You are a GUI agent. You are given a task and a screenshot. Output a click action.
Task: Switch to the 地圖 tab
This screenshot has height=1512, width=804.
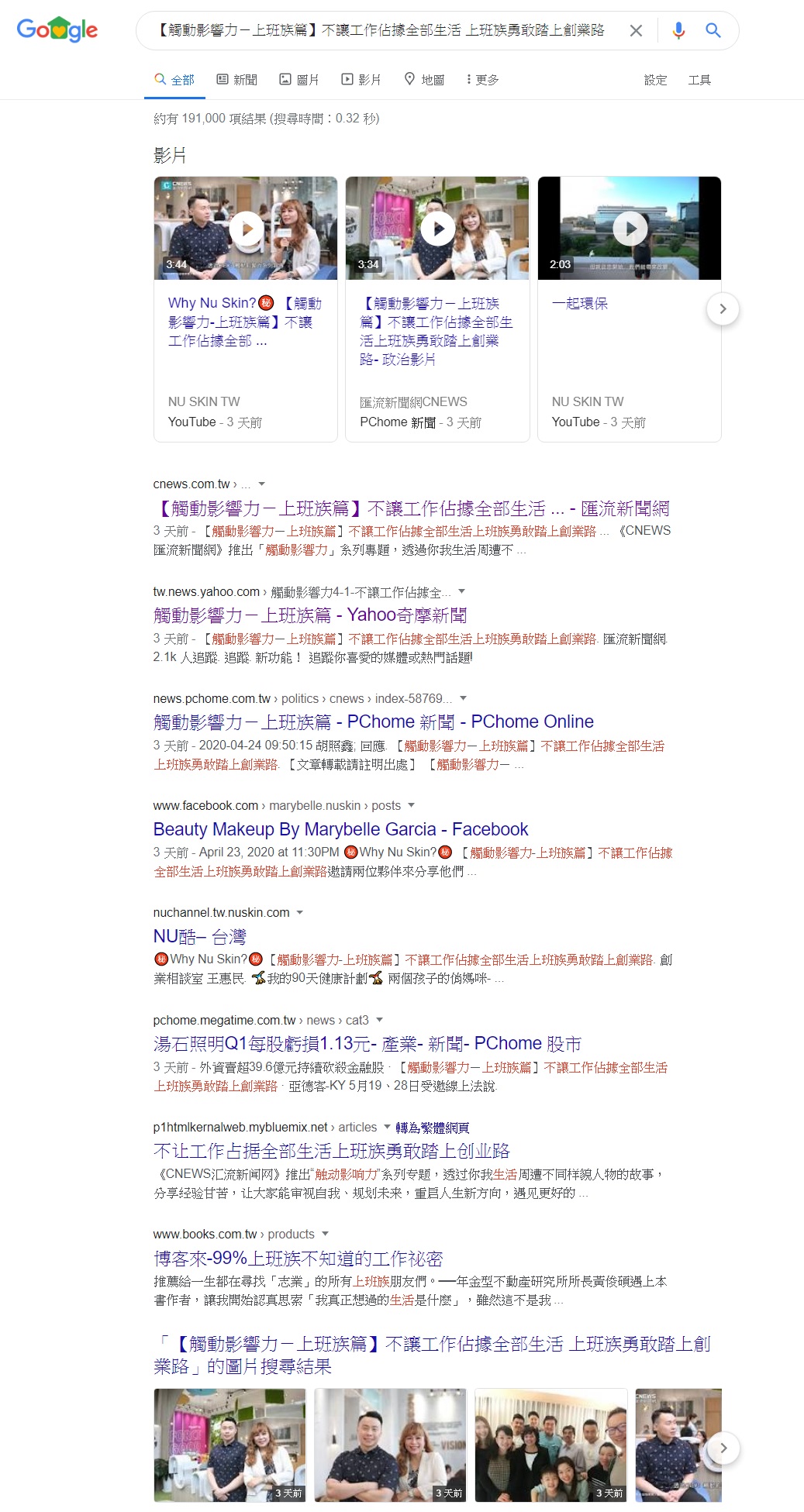[424, 80]
